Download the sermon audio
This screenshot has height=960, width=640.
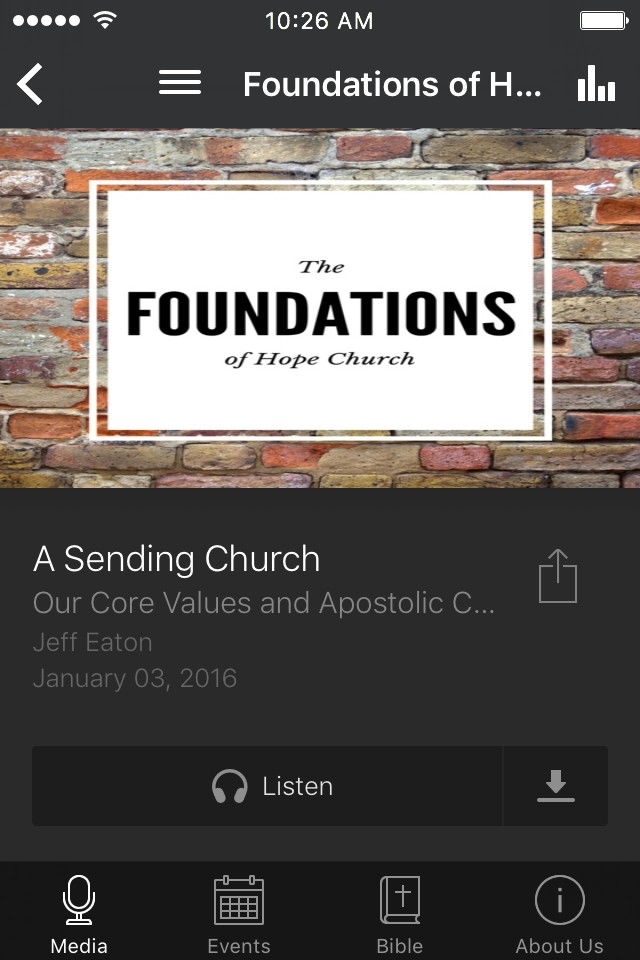click(x=555, y=786)
